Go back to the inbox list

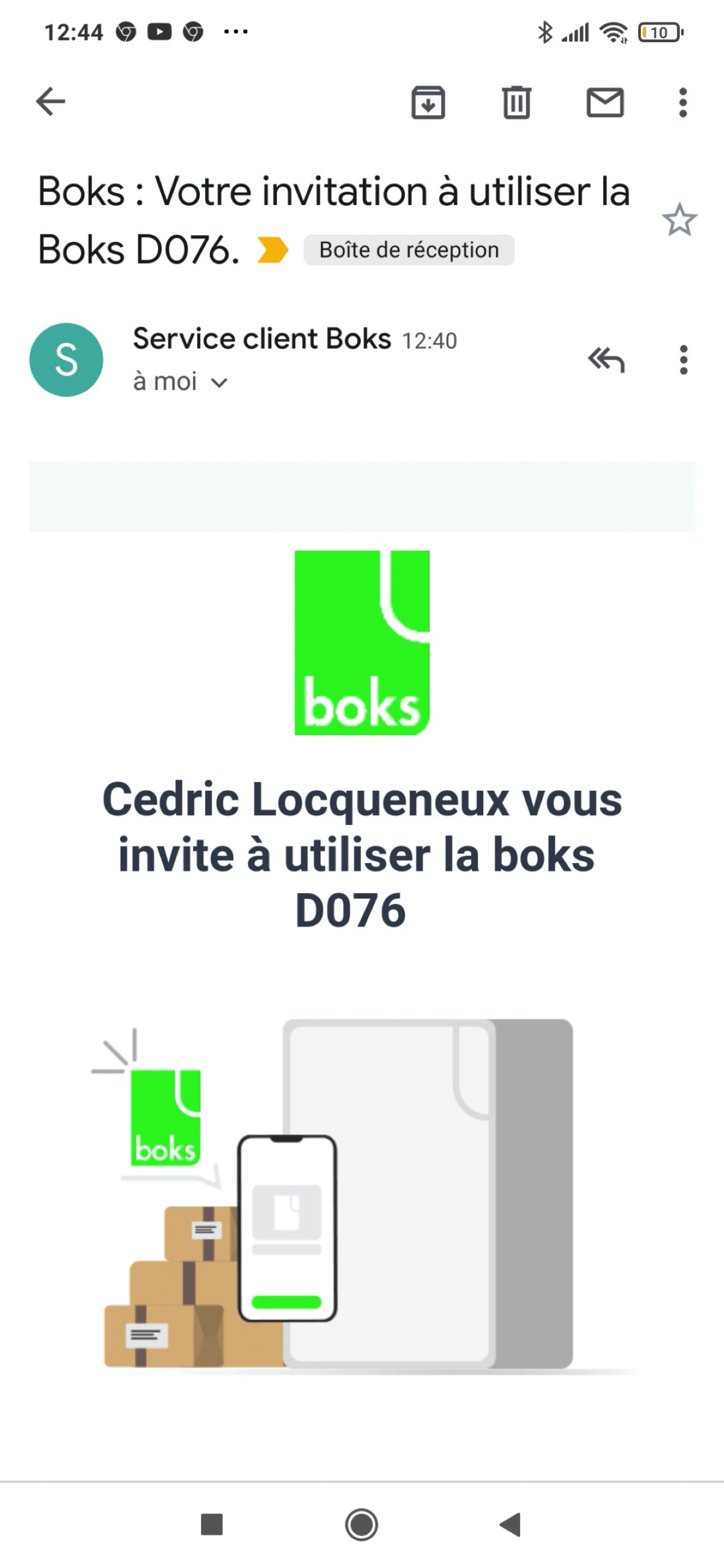pos(50,101)
